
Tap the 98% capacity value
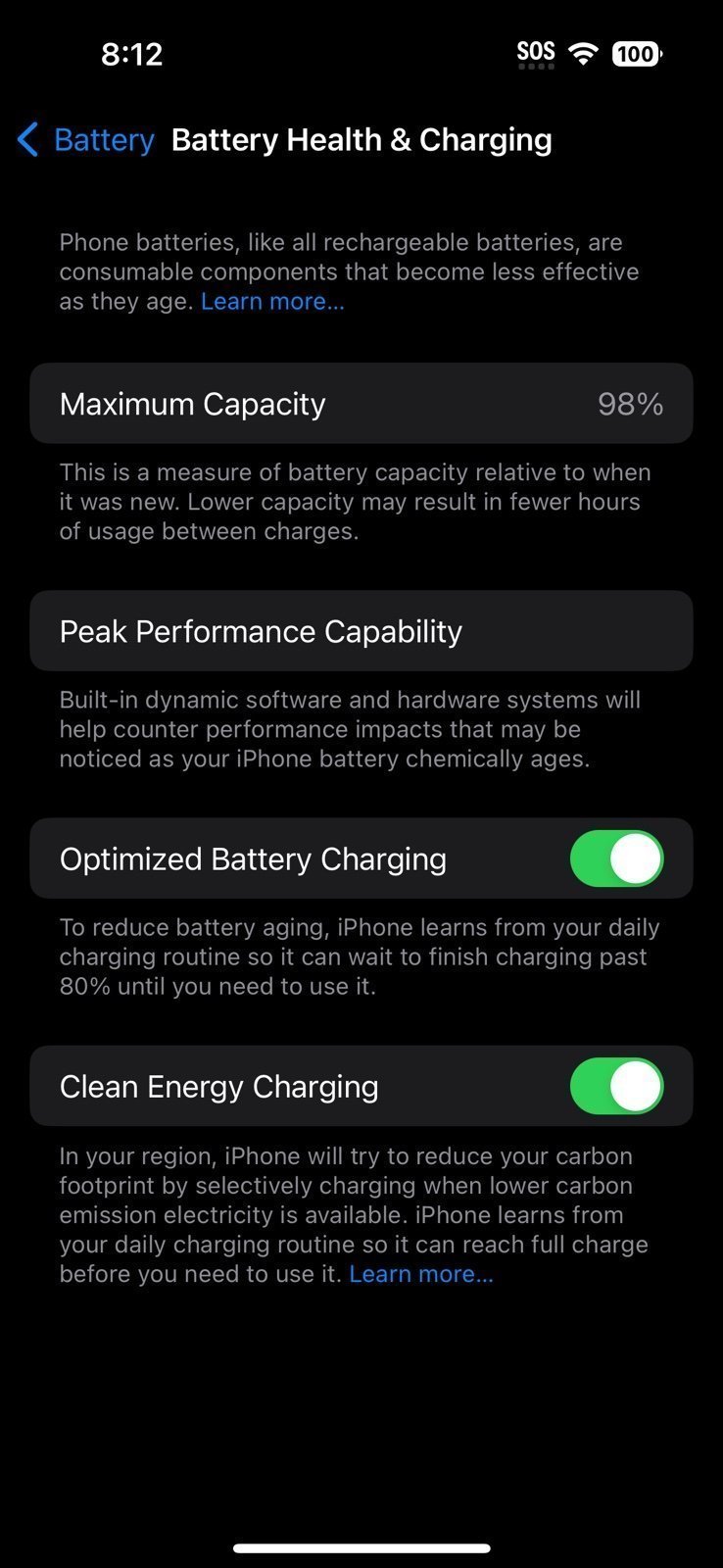(630, 403)
